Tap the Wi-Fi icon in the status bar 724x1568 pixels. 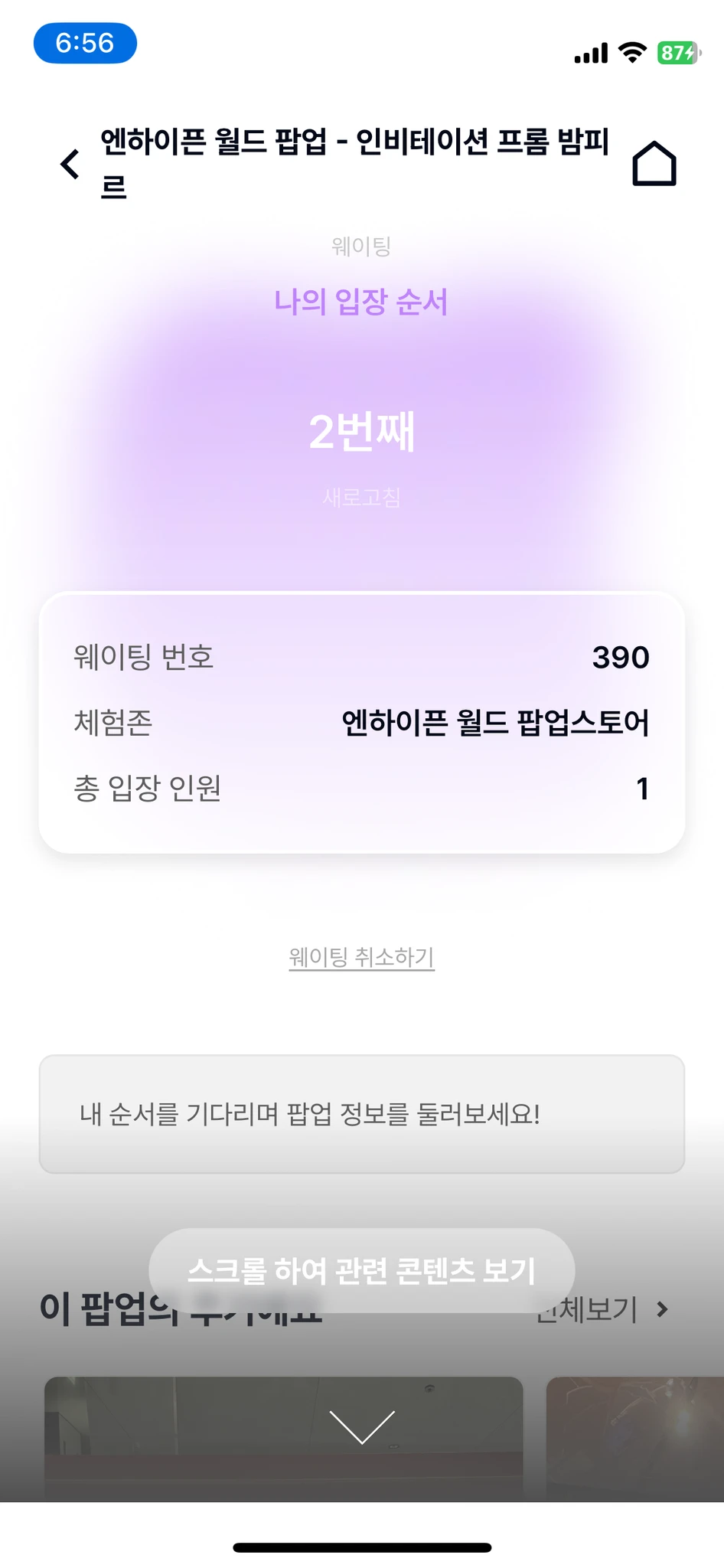(633, 52)
